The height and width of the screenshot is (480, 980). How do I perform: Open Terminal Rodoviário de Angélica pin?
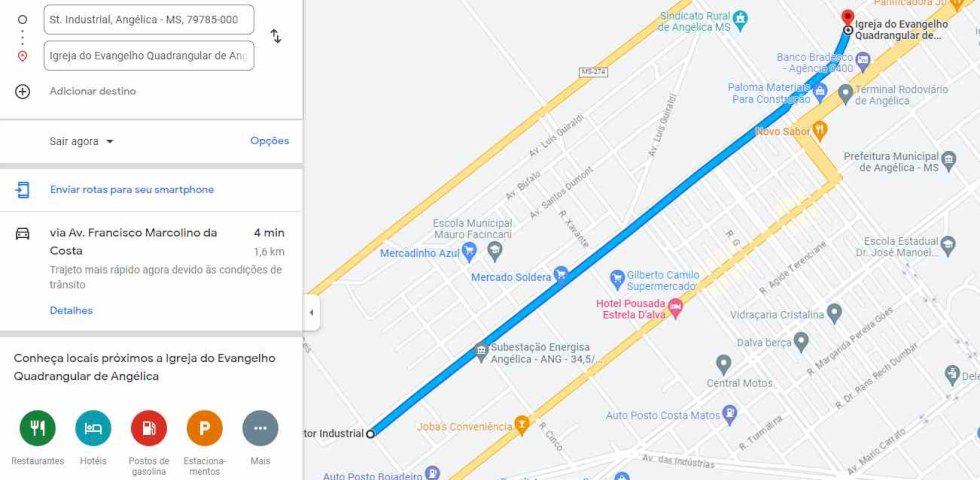click(845, 93)
